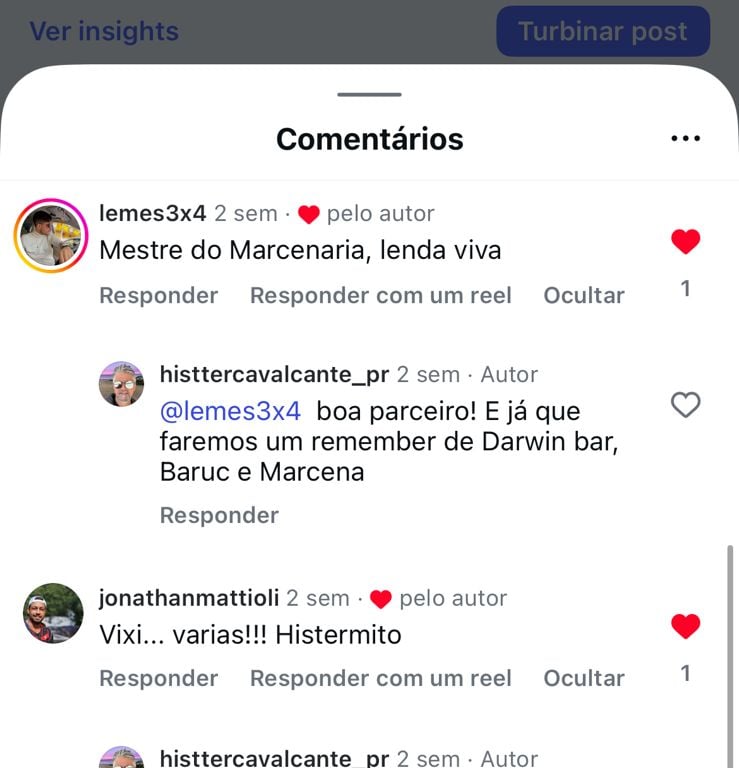Open Ver insights link
This screenshot has height=768, width=739.
pos(104,31)
